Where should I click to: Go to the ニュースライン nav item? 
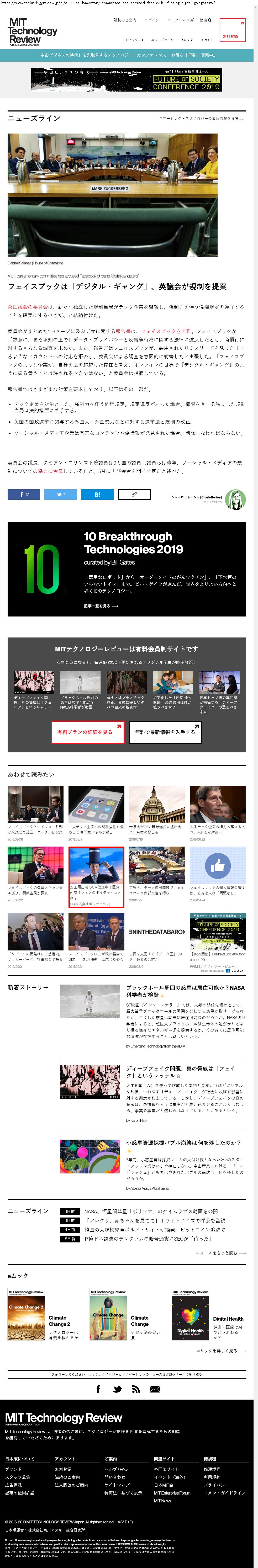pos(162,40)
